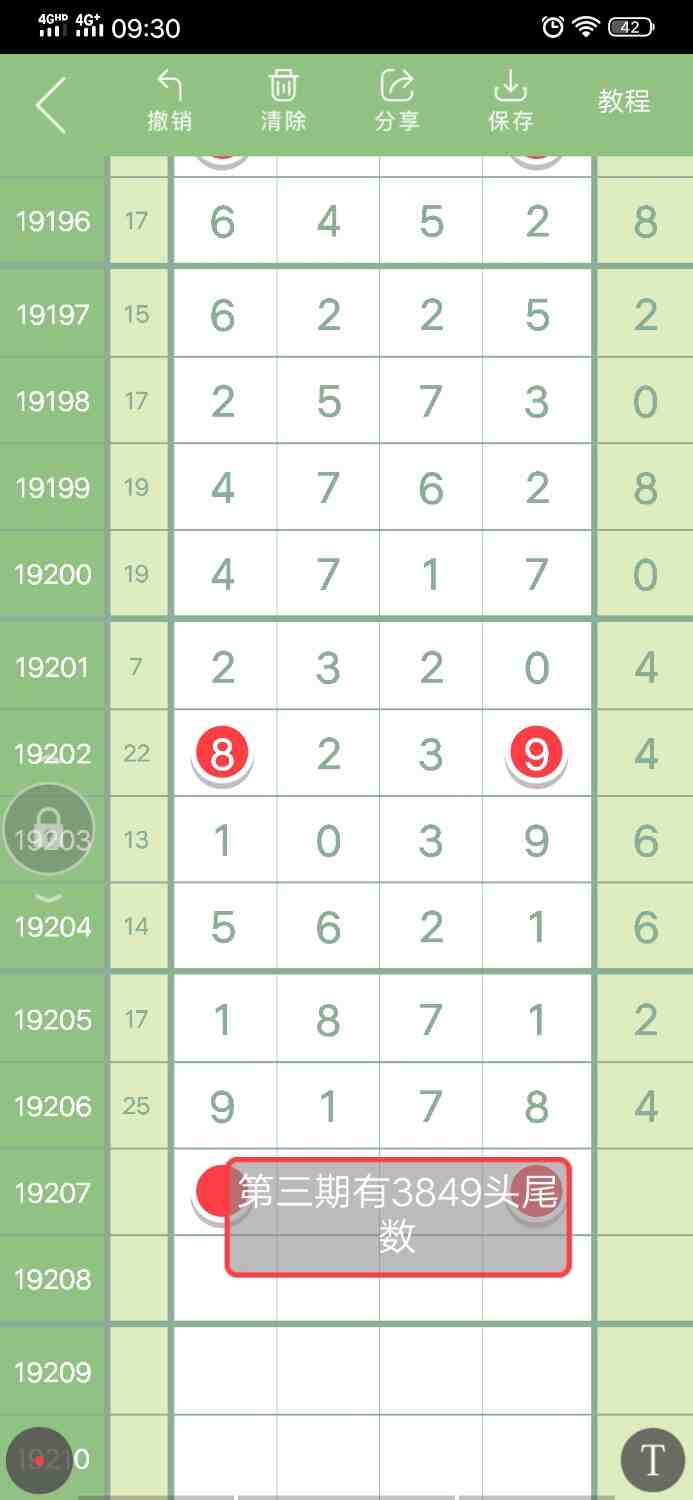The width and height of the screenshot is (693, 1500).
Task: Select the text note 第三期有3849头尾数
Action: point(398,1216)
